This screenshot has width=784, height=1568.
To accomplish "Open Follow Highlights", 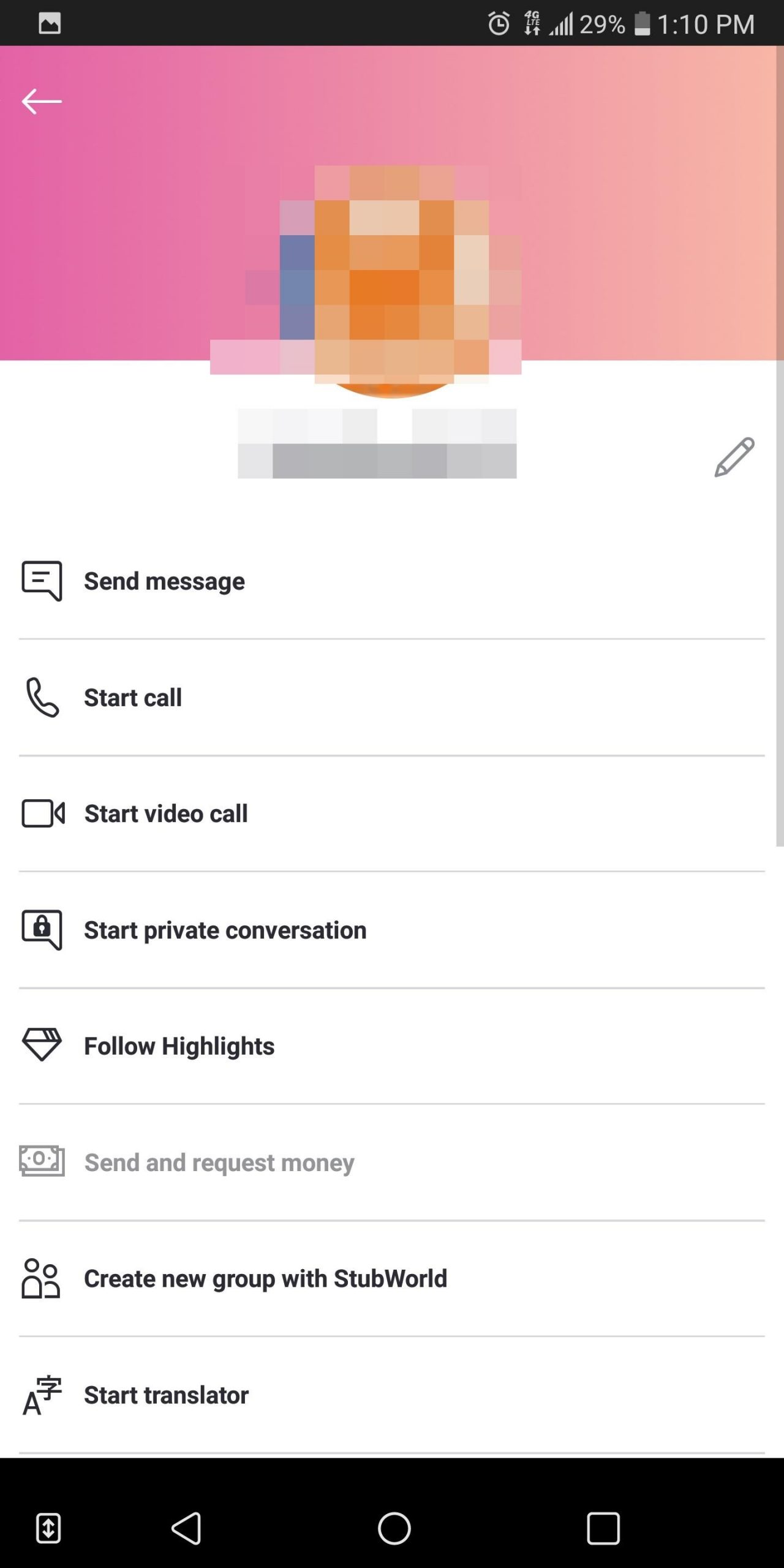I will click(179, 1047).
